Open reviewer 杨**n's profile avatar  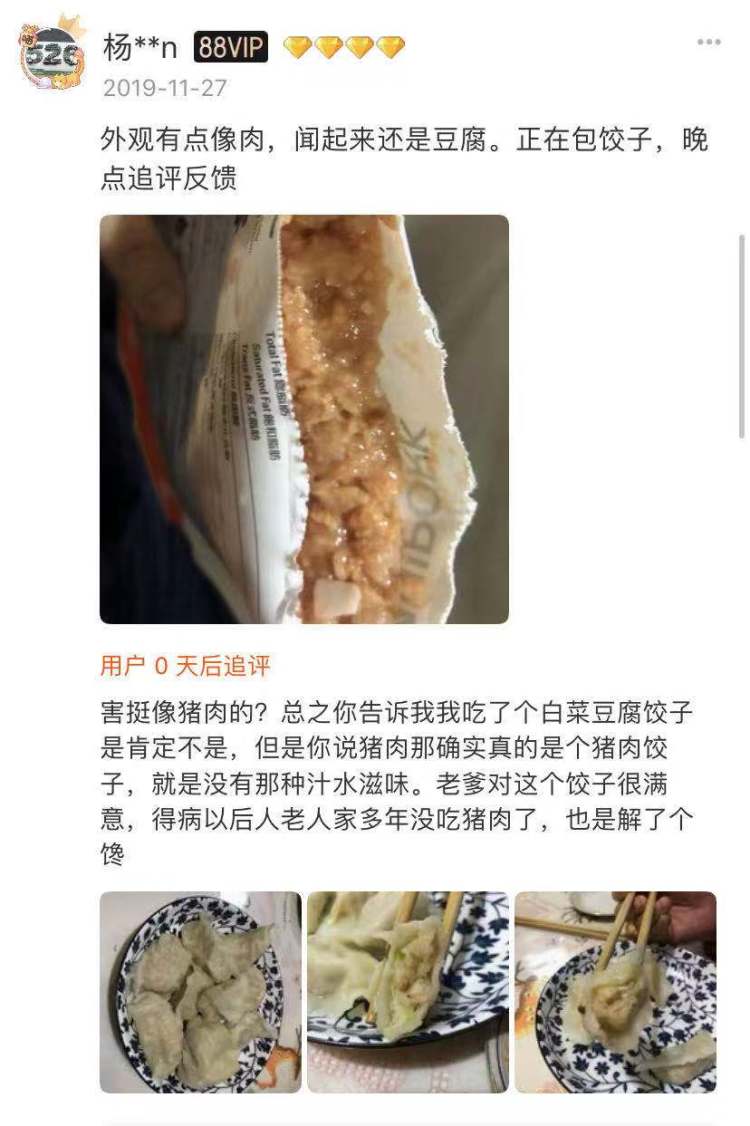(x=52, y=54)
